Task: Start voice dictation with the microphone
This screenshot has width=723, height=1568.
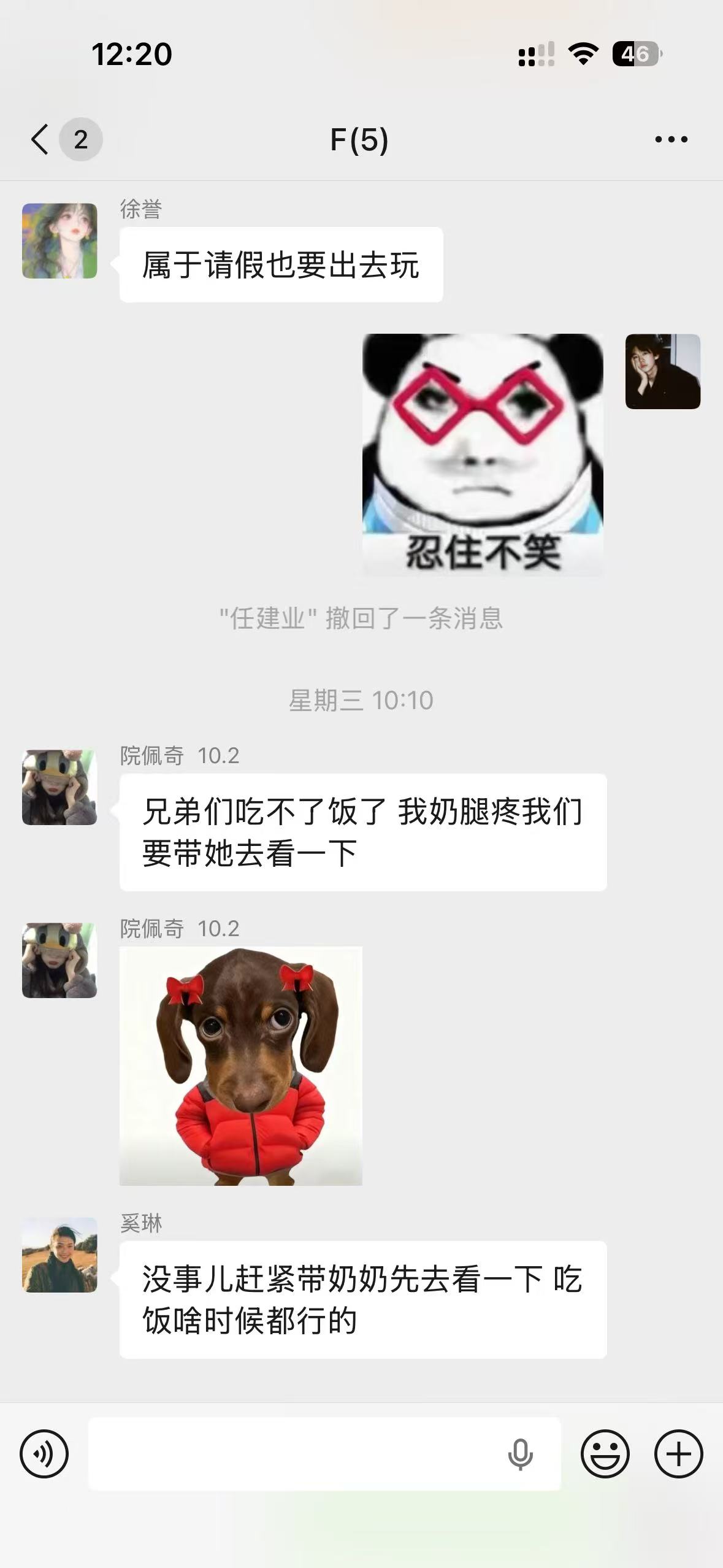Action: point(520,1454)
